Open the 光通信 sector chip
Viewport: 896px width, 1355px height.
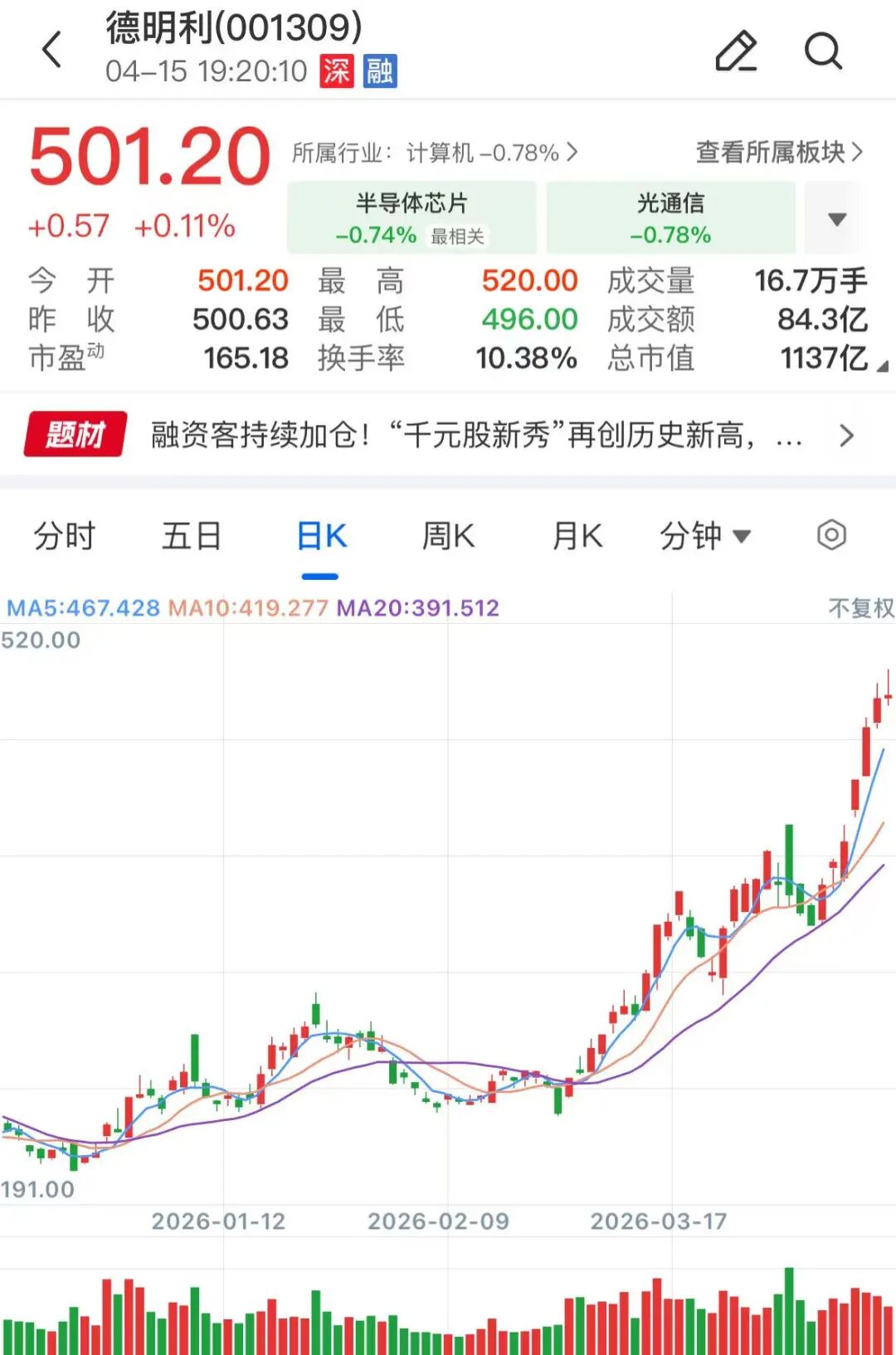tap(670, 218)
